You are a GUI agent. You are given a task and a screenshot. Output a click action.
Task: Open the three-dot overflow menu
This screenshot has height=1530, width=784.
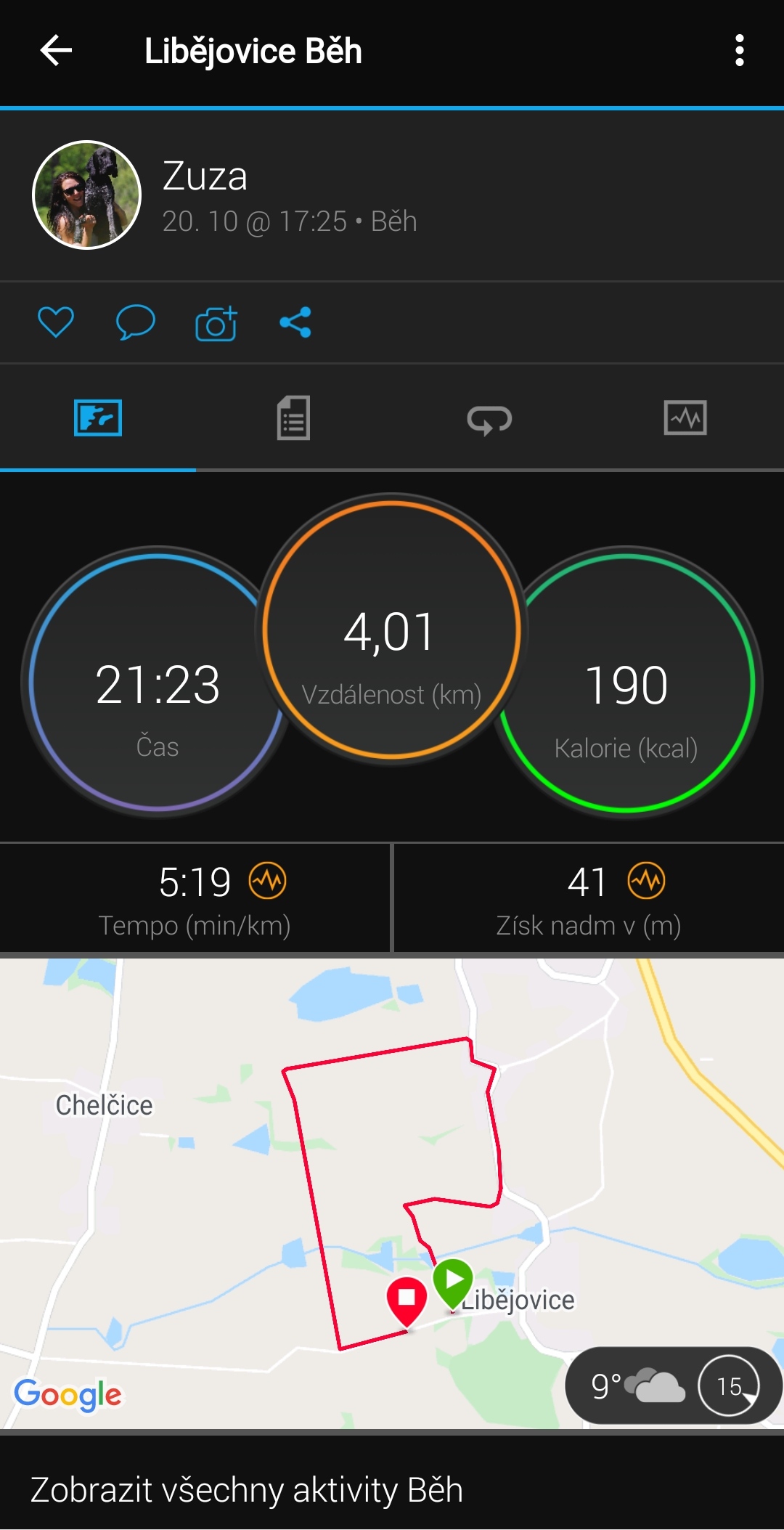739,51
